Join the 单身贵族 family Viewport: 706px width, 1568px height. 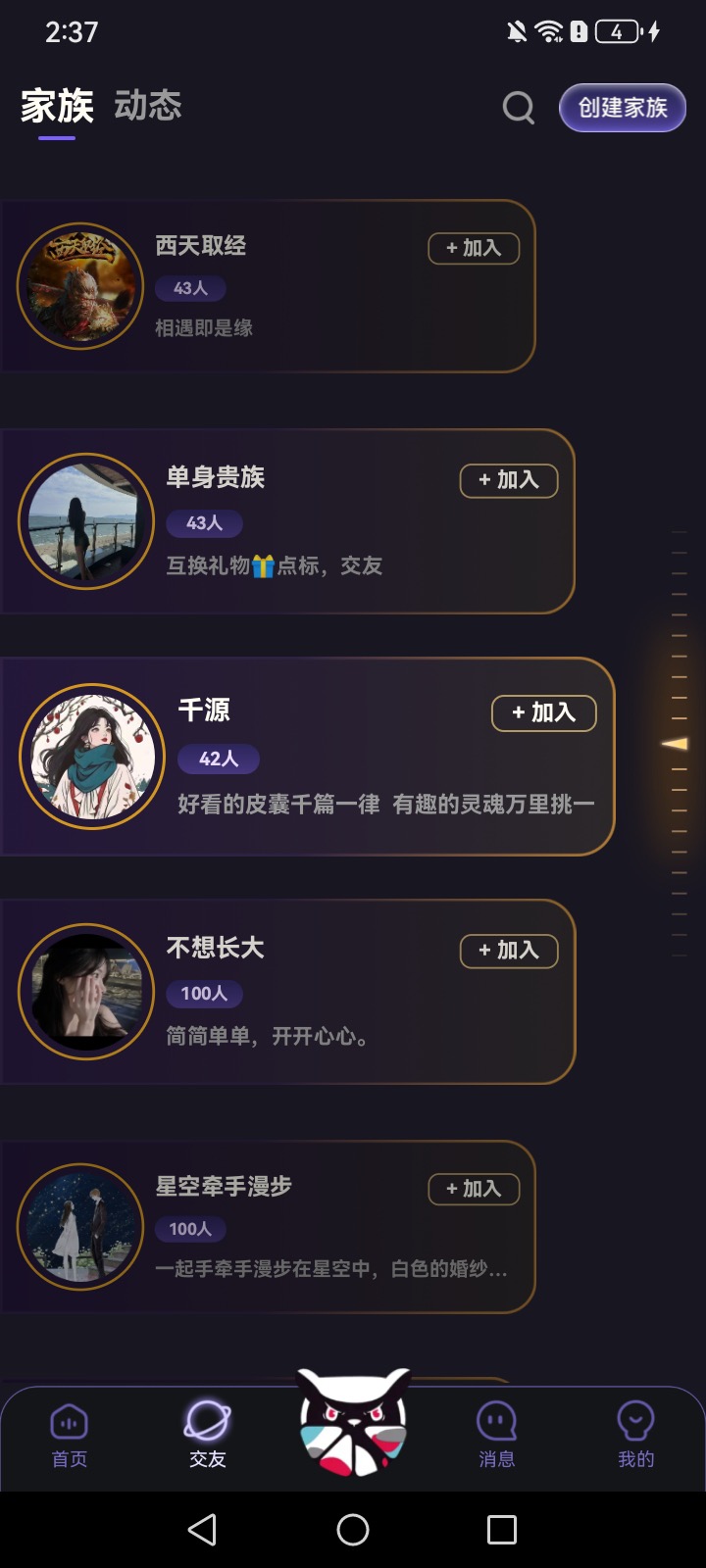coord(509,480)
